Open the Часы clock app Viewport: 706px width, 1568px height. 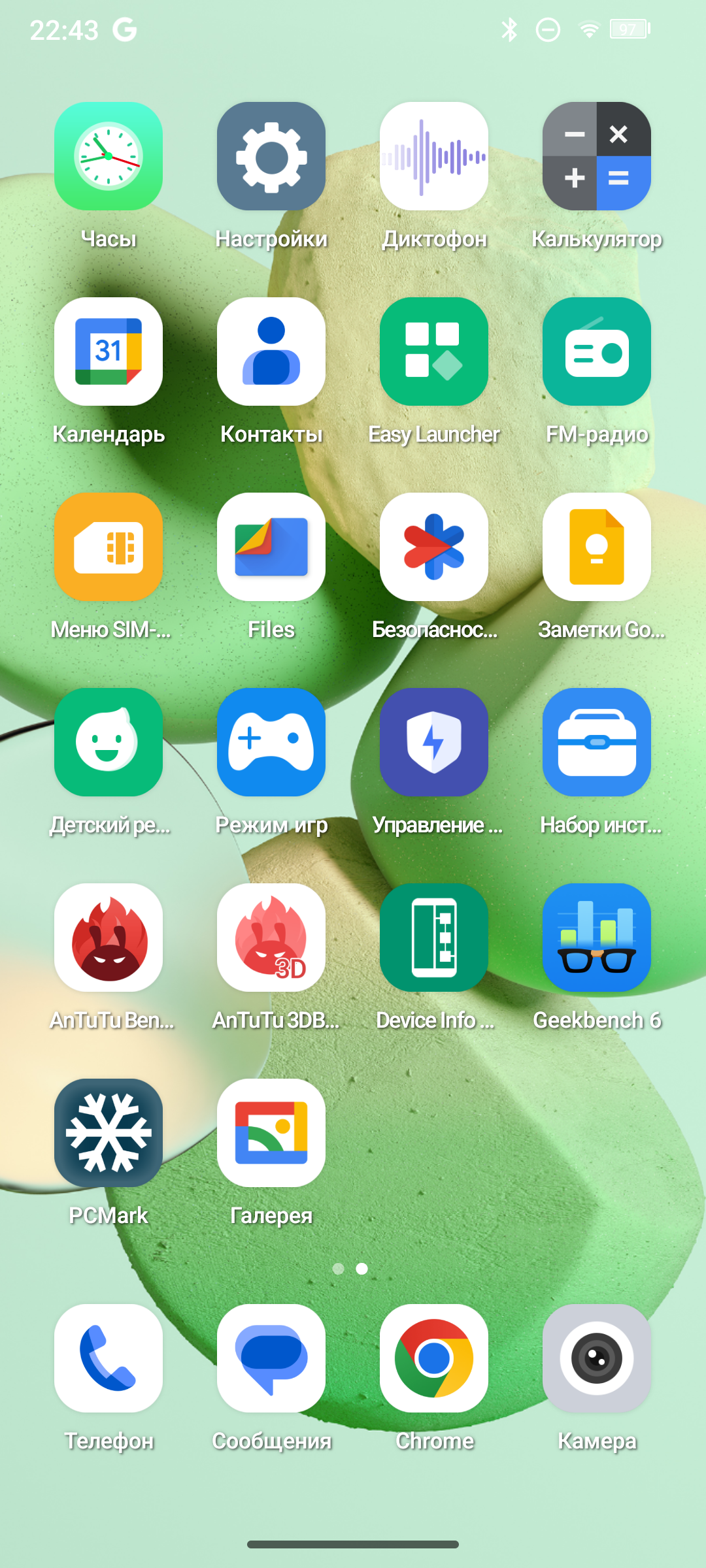(109, 156)
